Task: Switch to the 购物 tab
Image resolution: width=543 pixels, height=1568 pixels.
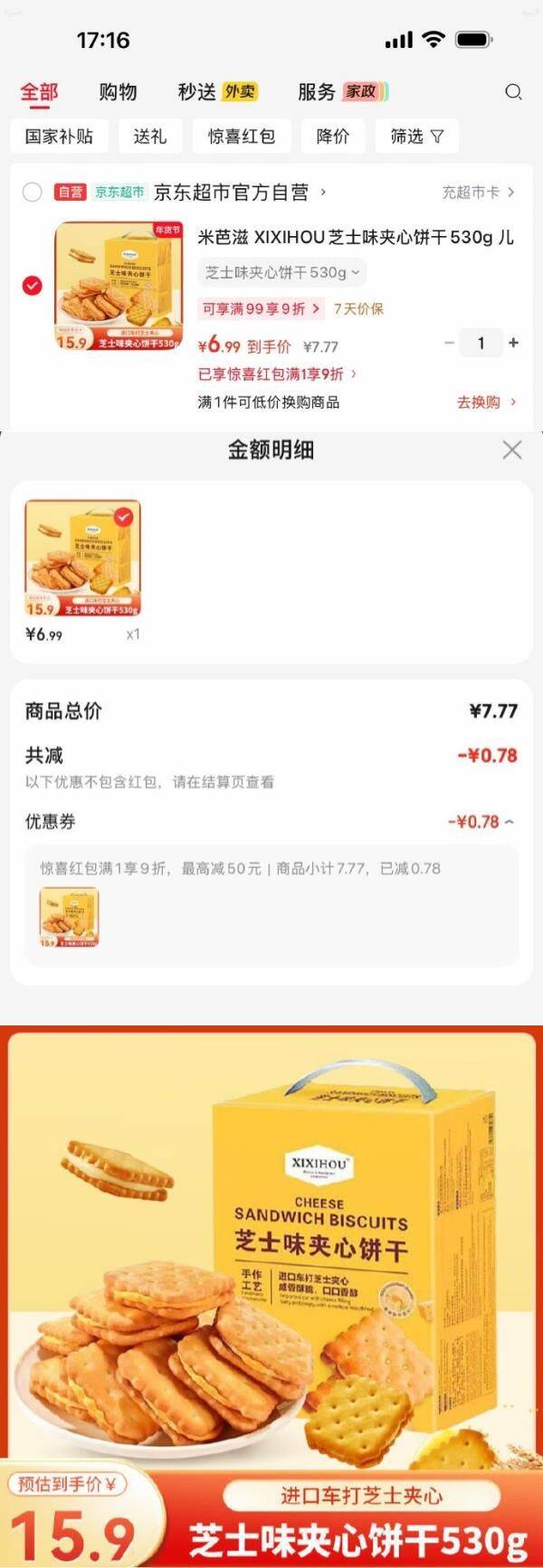Action: [x=118, y=91]
